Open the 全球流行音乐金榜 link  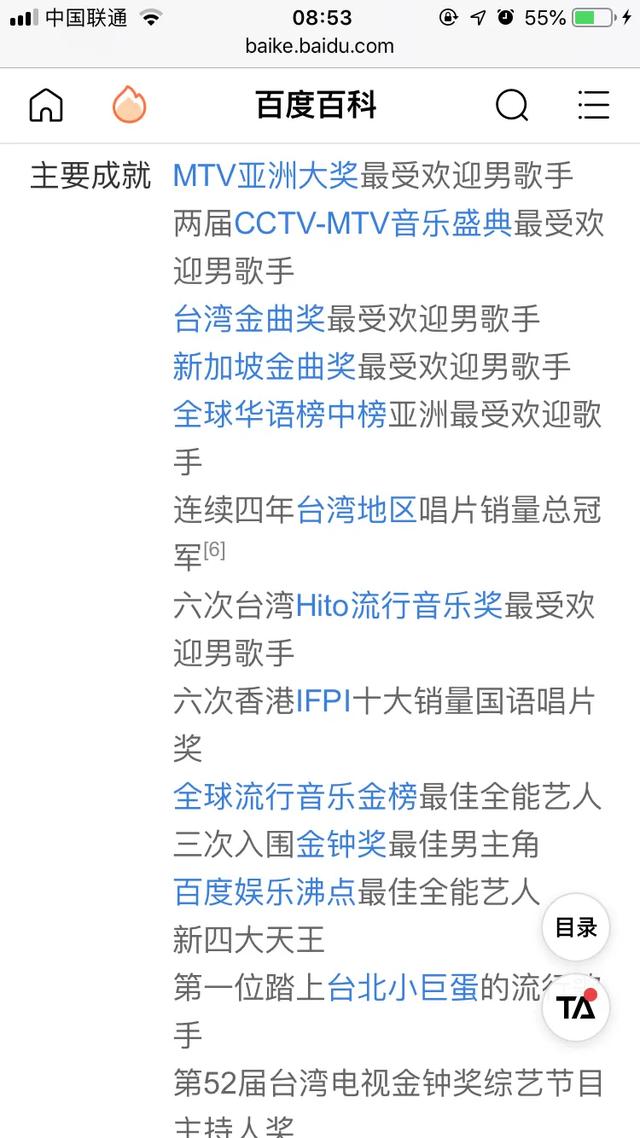click(x=295, y=796)
